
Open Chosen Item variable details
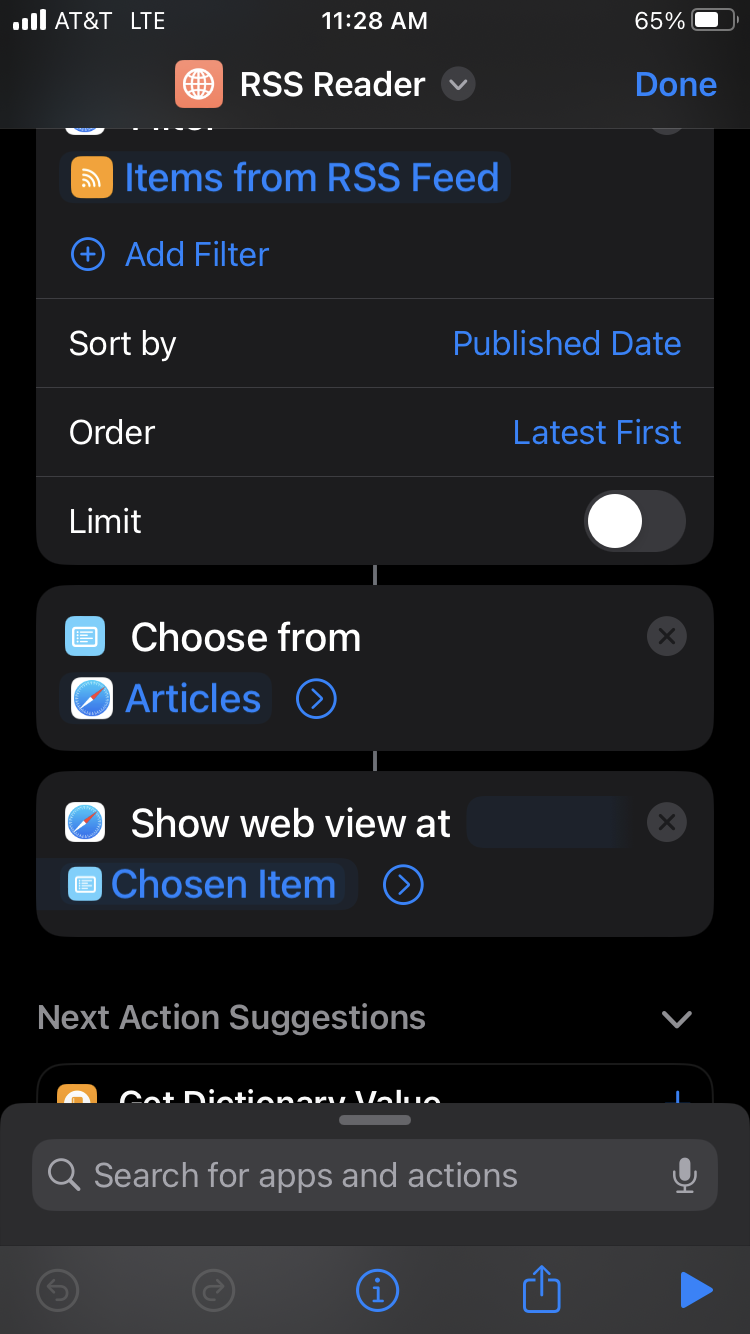click(403, 884)
